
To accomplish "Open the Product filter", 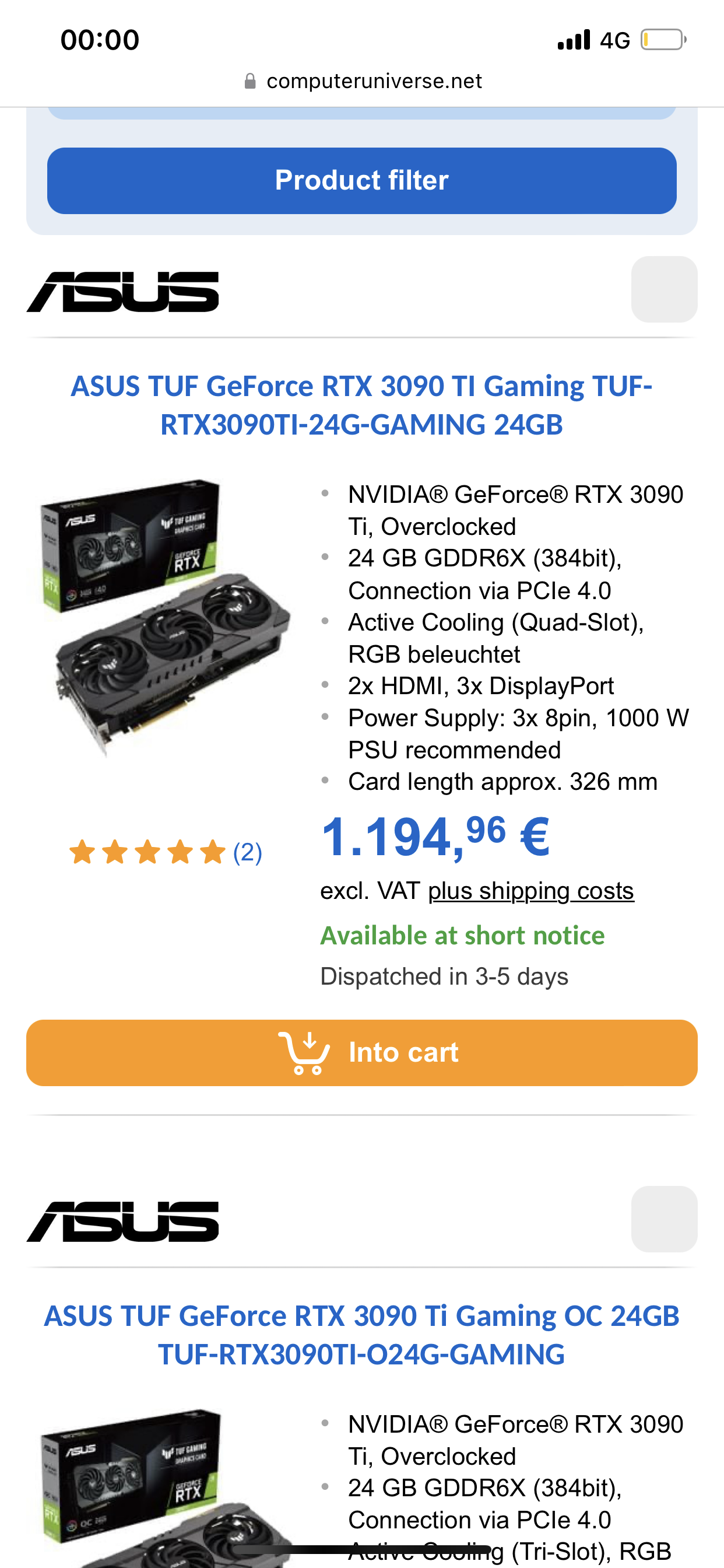I will pyautogui.click(x=361, y=180).
